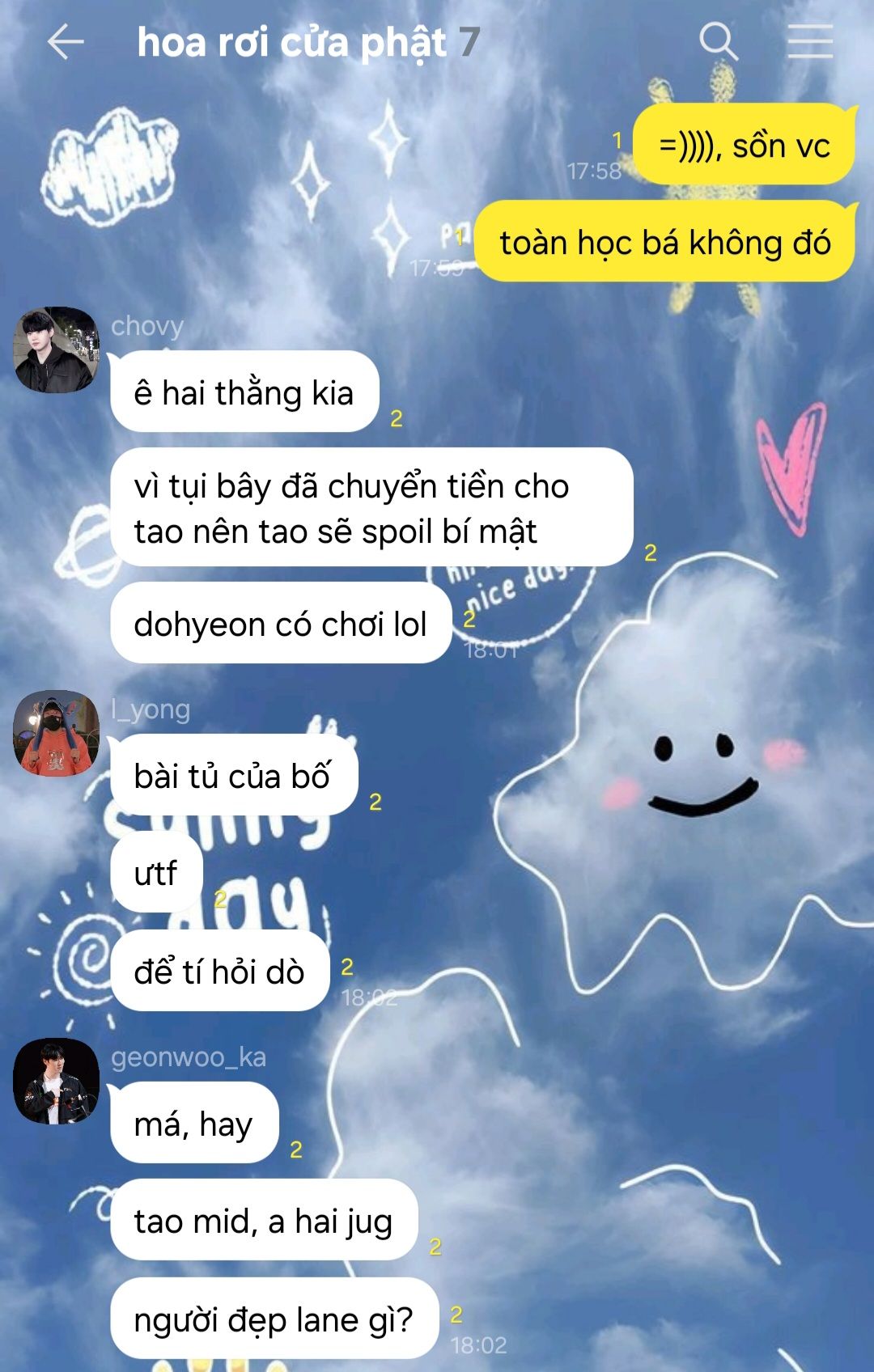Open chovy's profile picture
The width and height of the screenshot is (874, 1372).
tap(56, 349)
